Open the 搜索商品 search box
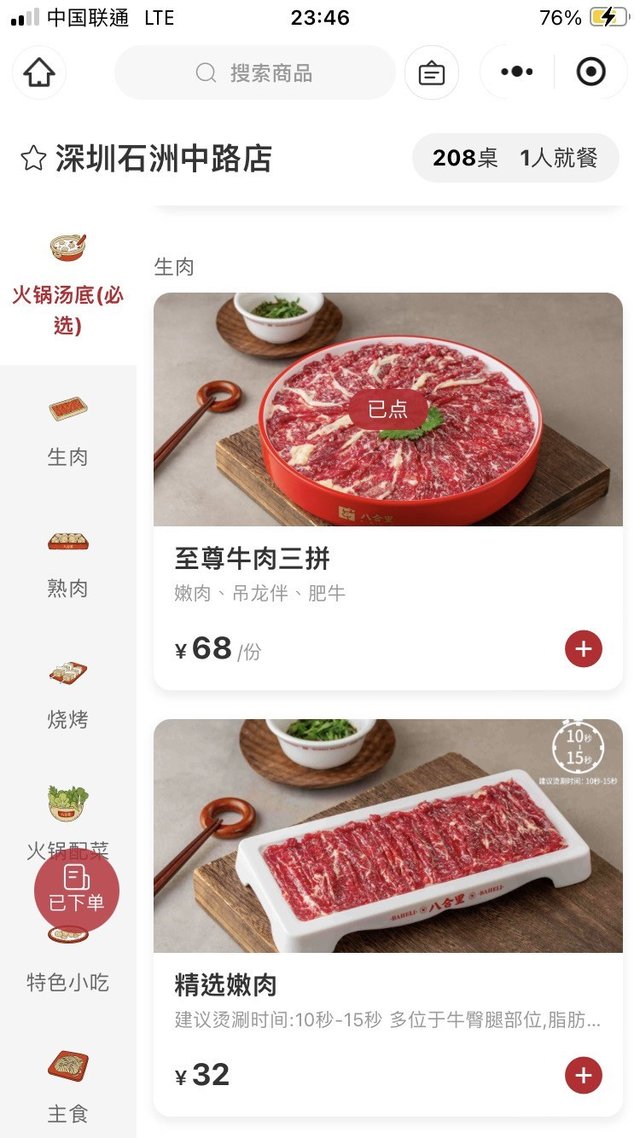The width and height of the screenshot is (640, 1138). point(255,73)
